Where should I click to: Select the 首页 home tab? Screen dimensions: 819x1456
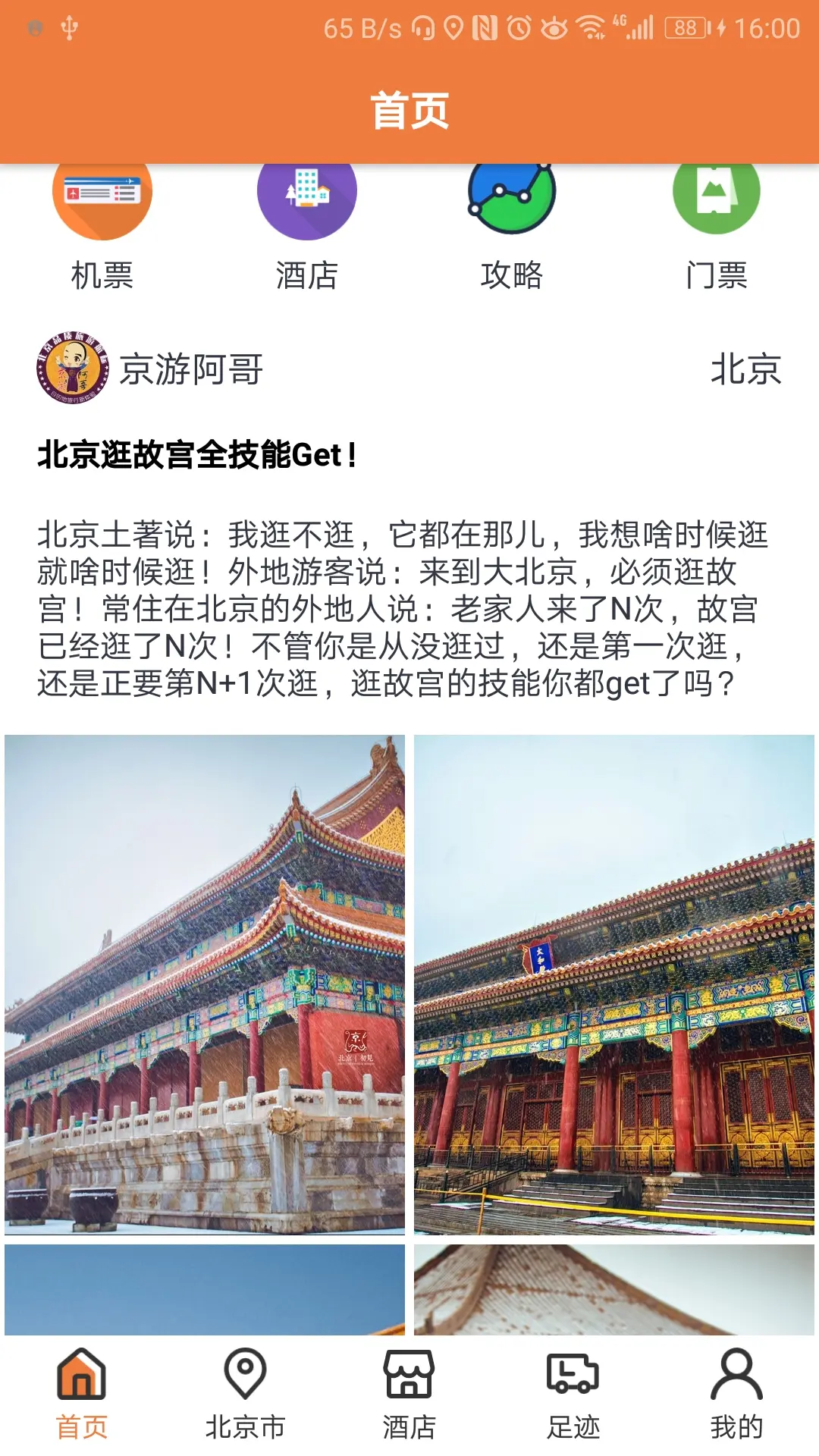pos(82,1394)
